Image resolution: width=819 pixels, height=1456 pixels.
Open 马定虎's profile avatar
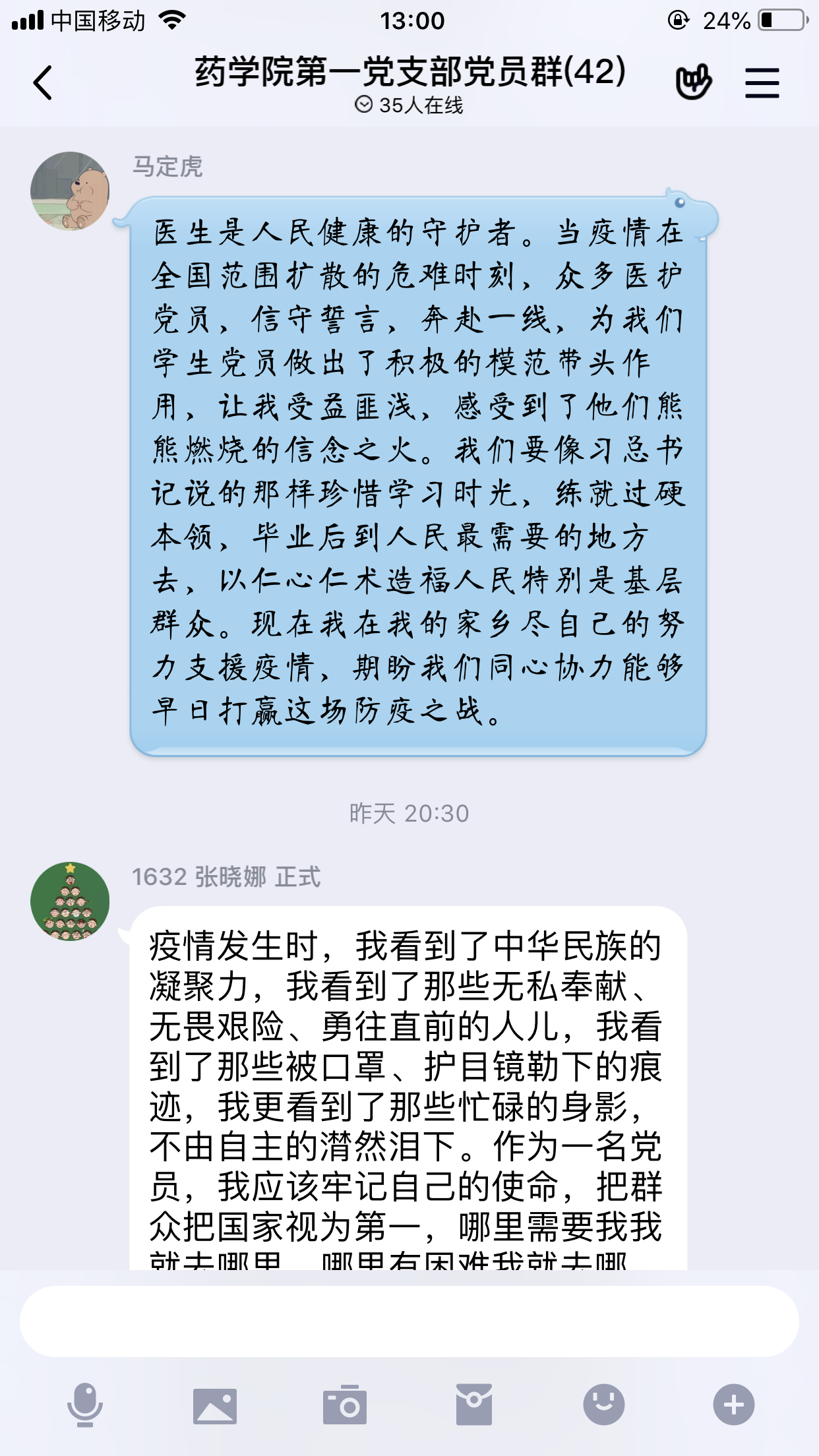70,191
